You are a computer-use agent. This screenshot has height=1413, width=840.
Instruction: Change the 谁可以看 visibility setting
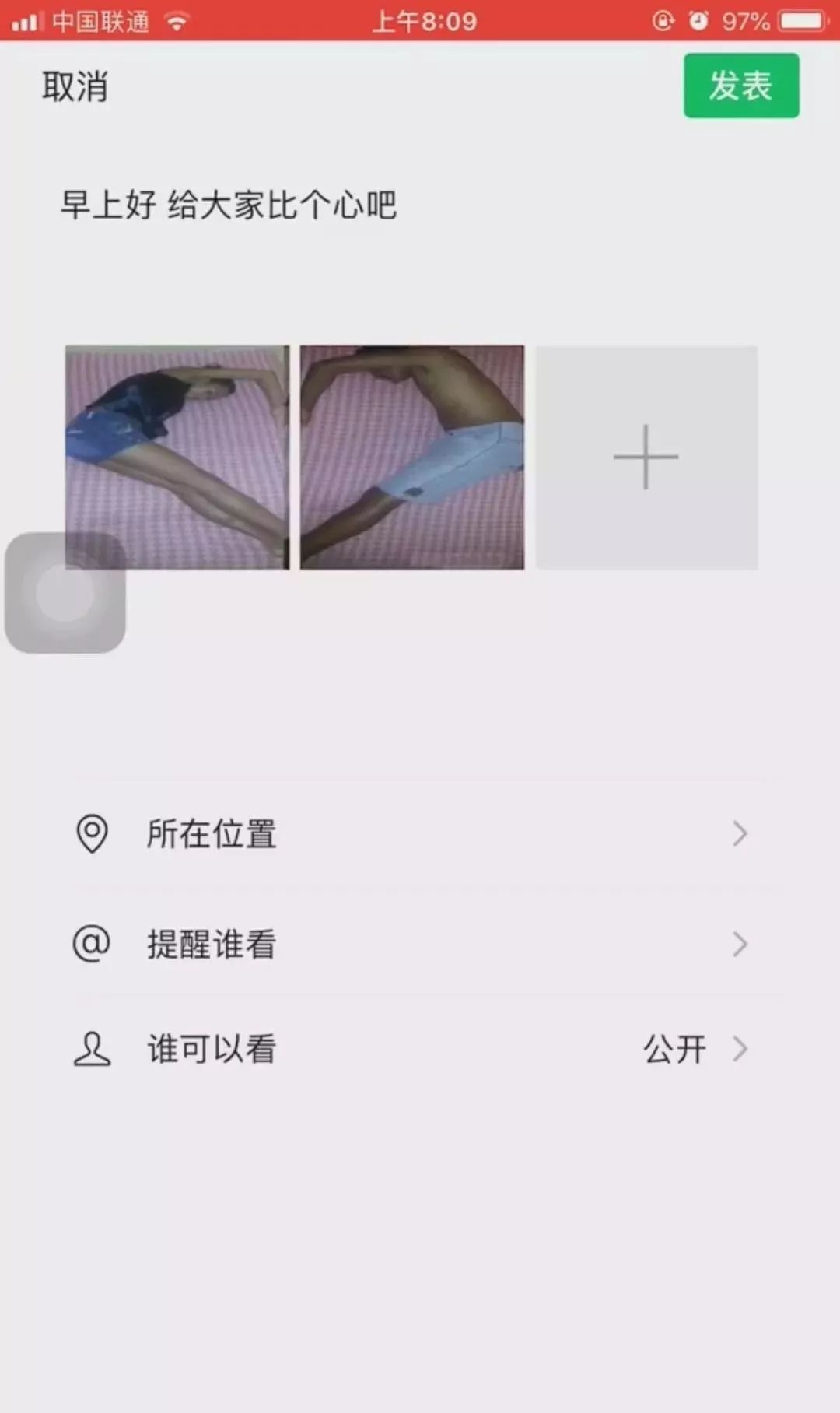(x=420, y=1049)
